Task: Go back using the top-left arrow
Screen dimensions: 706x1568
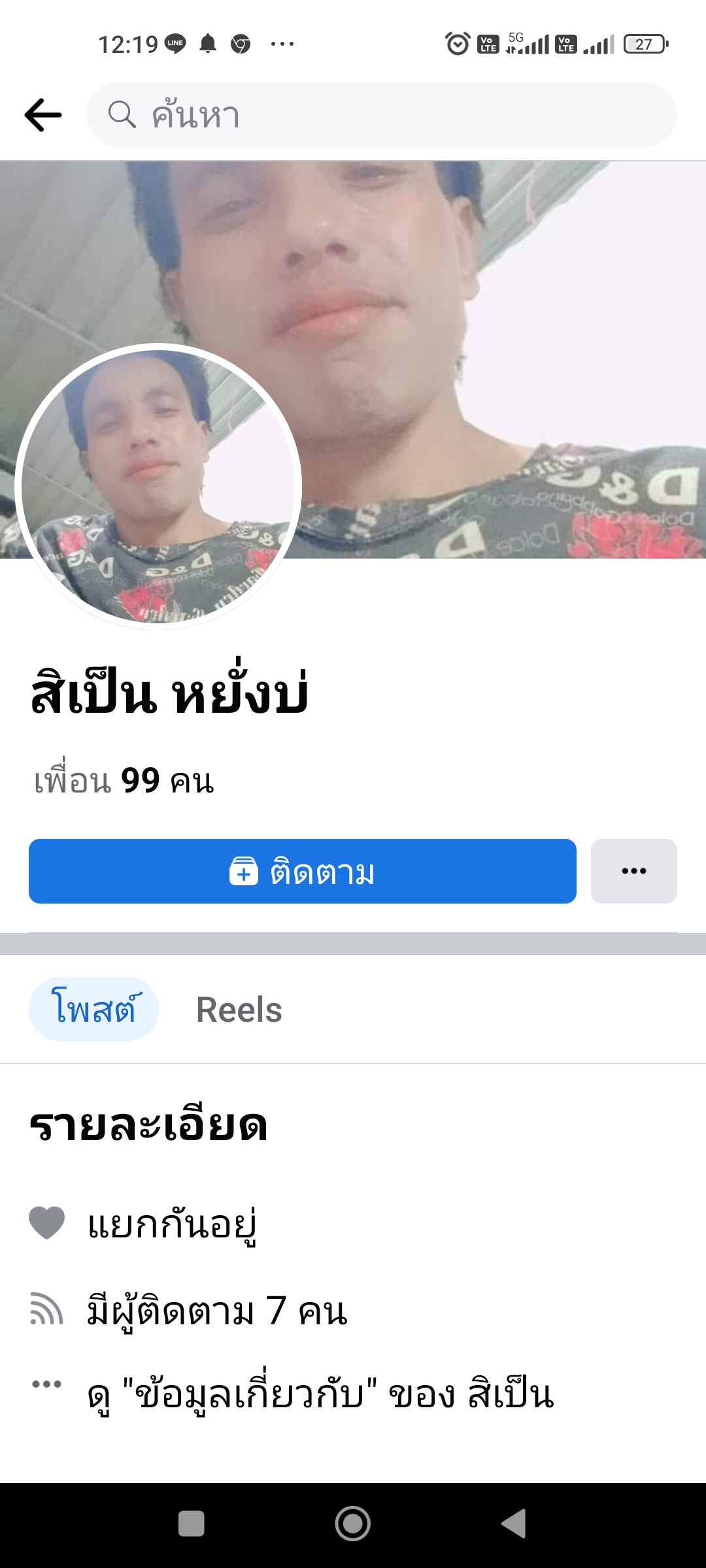Action: [x=43, y=115]
